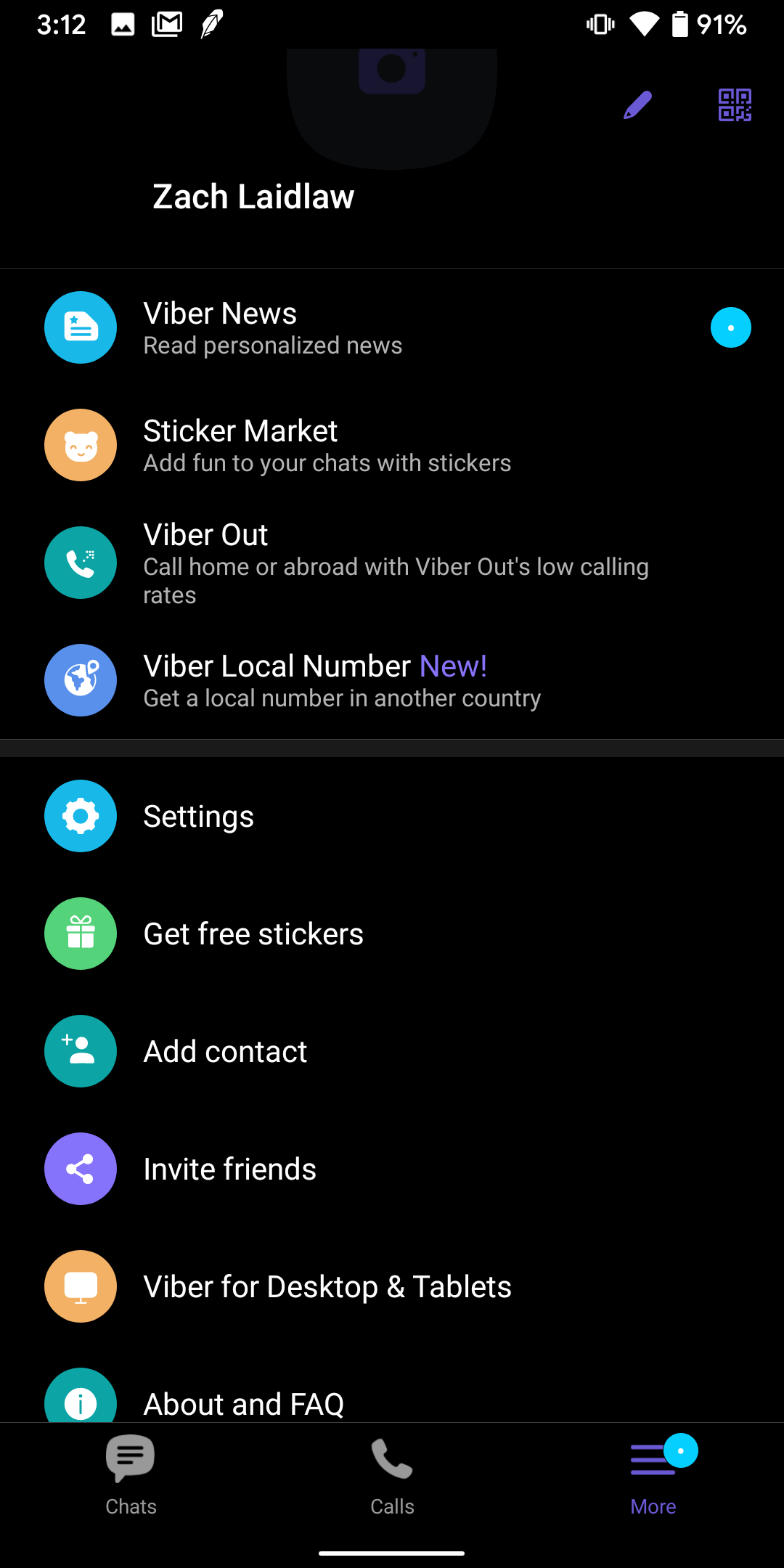Select Get free stickers
The width and height of the screenshot is (784, 1568).
coord(392,934)
